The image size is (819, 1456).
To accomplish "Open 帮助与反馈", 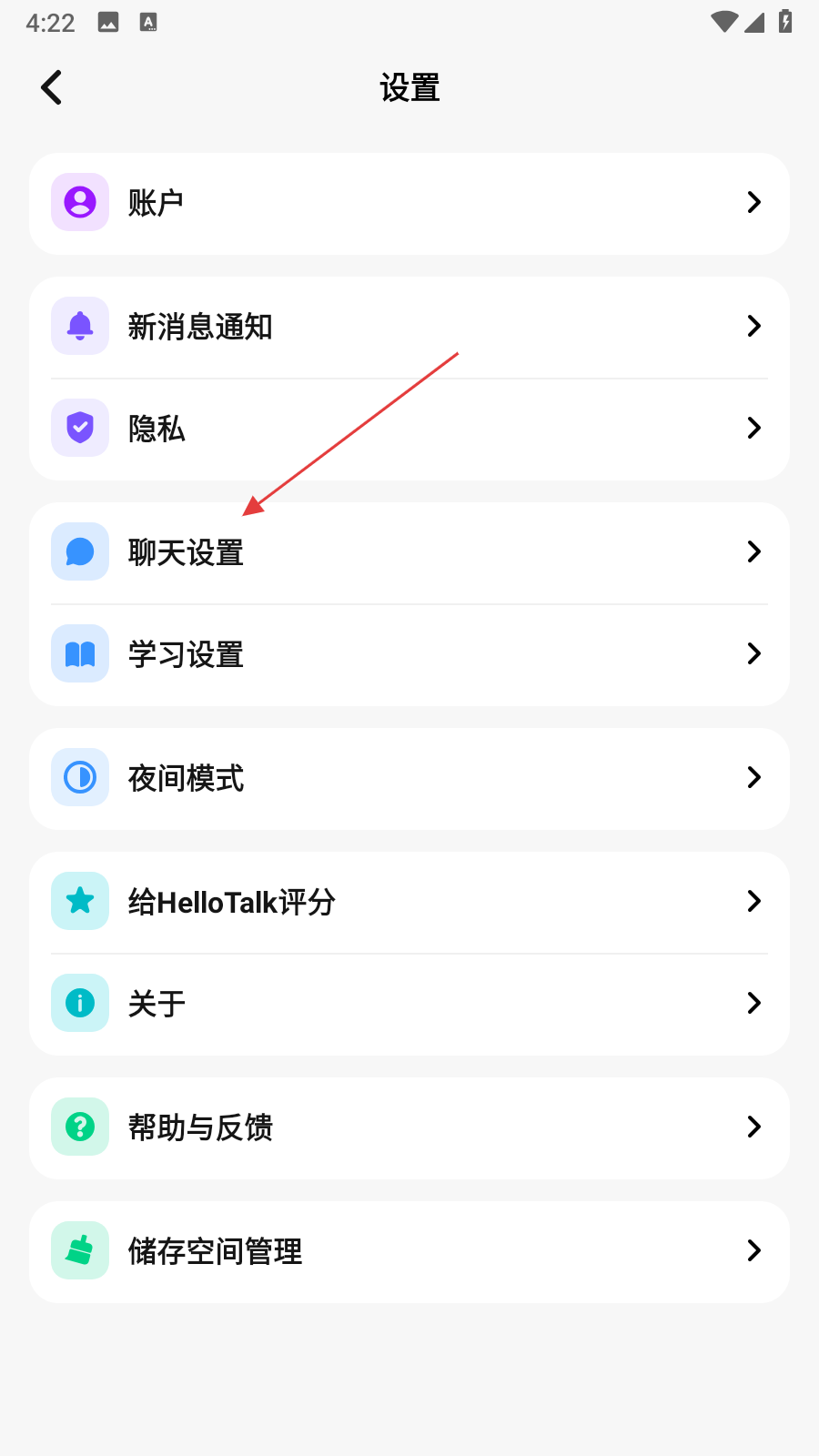I will pyautogui.click(x=409, y=1127).
